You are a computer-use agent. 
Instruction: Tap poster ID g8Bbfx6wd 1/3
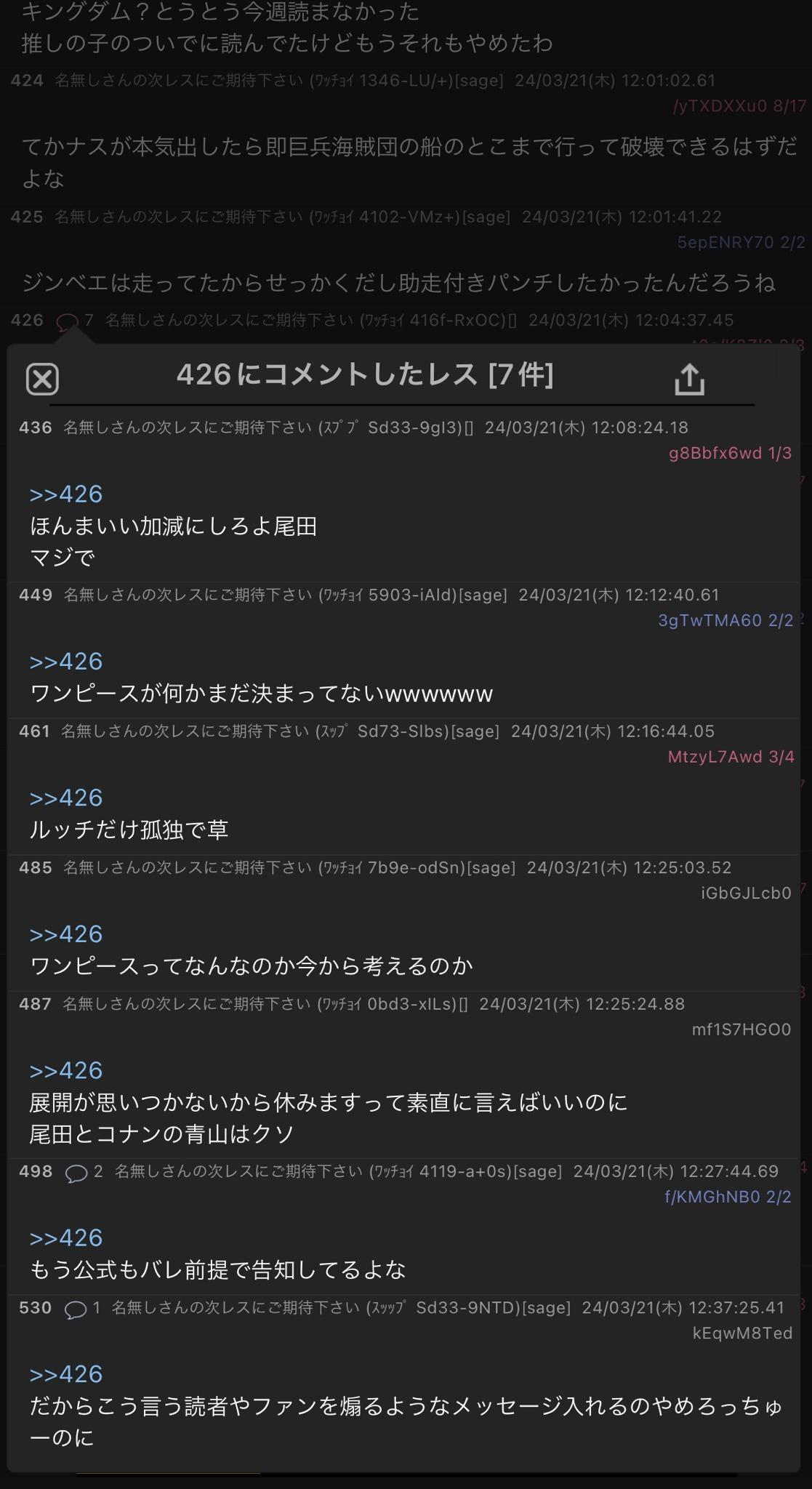coord(730,453)
